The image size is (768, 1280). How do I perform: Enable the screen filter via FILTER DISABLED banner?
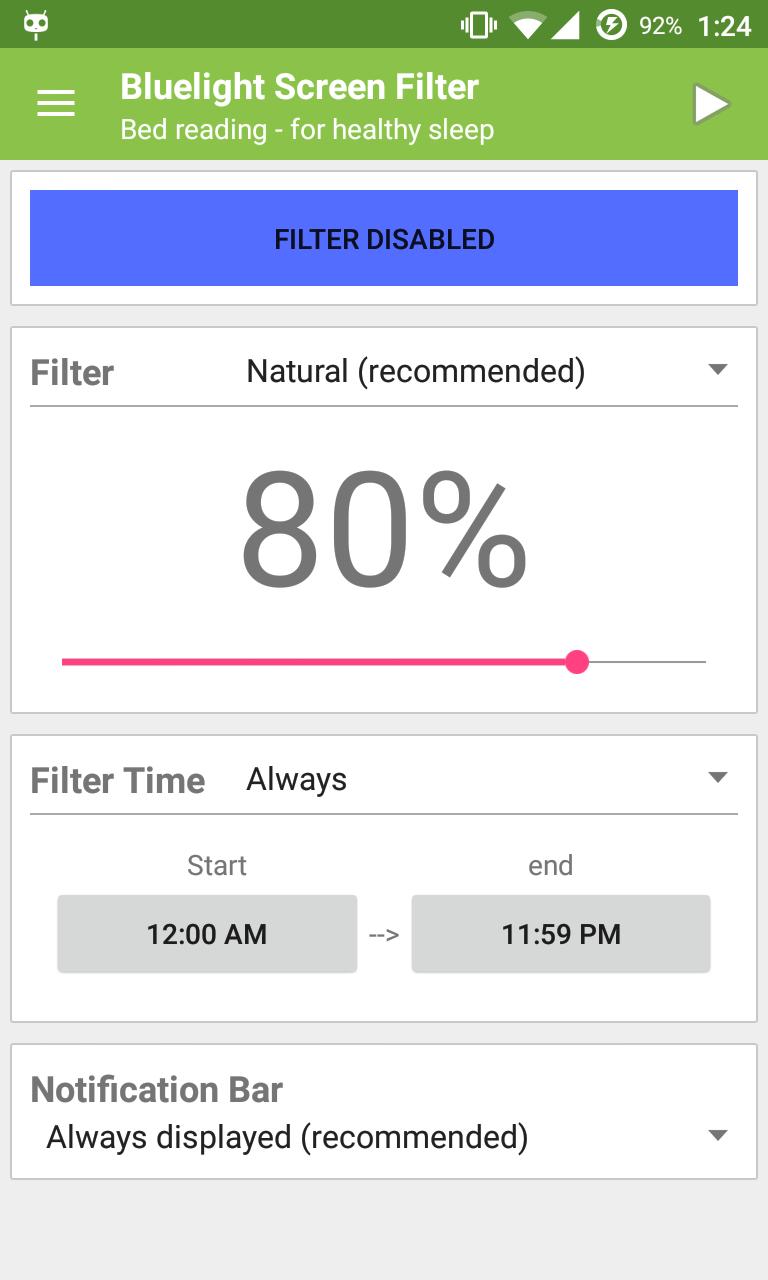[384, 238]
